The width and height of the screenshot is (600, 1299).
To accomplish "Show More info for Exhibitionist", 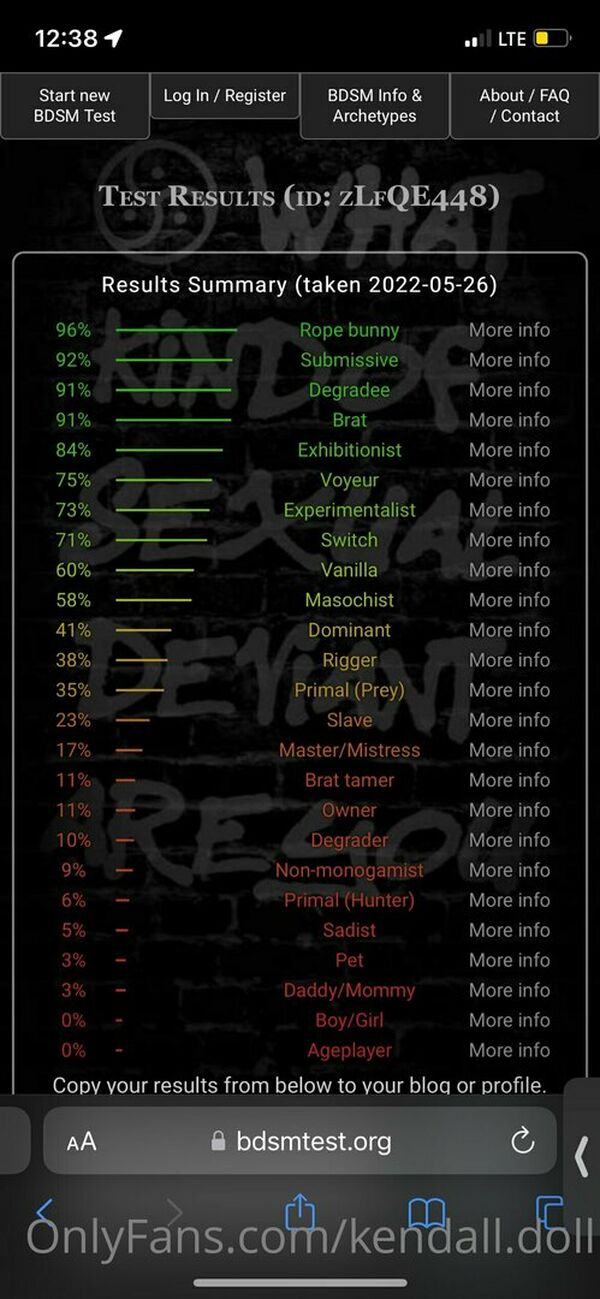I will pos(509,450).
